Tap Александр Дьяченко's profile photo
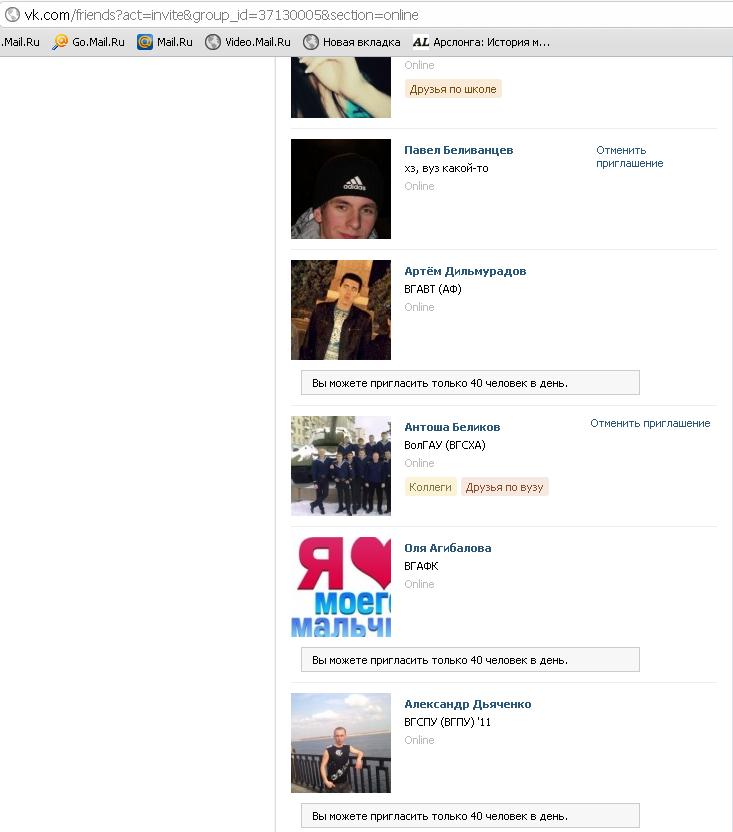Screen dimensions: 733x832 point(340,743)
